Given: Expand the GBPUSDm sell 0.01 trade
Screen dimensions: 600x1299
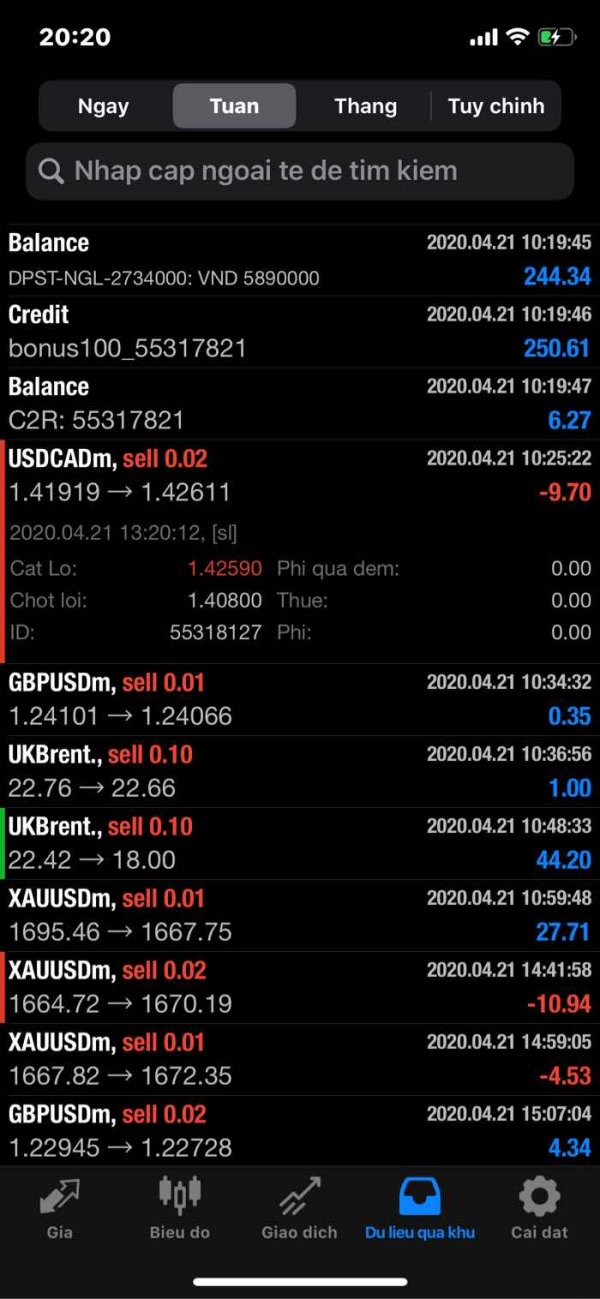Looking at the screenshot, I should (300, 700).
